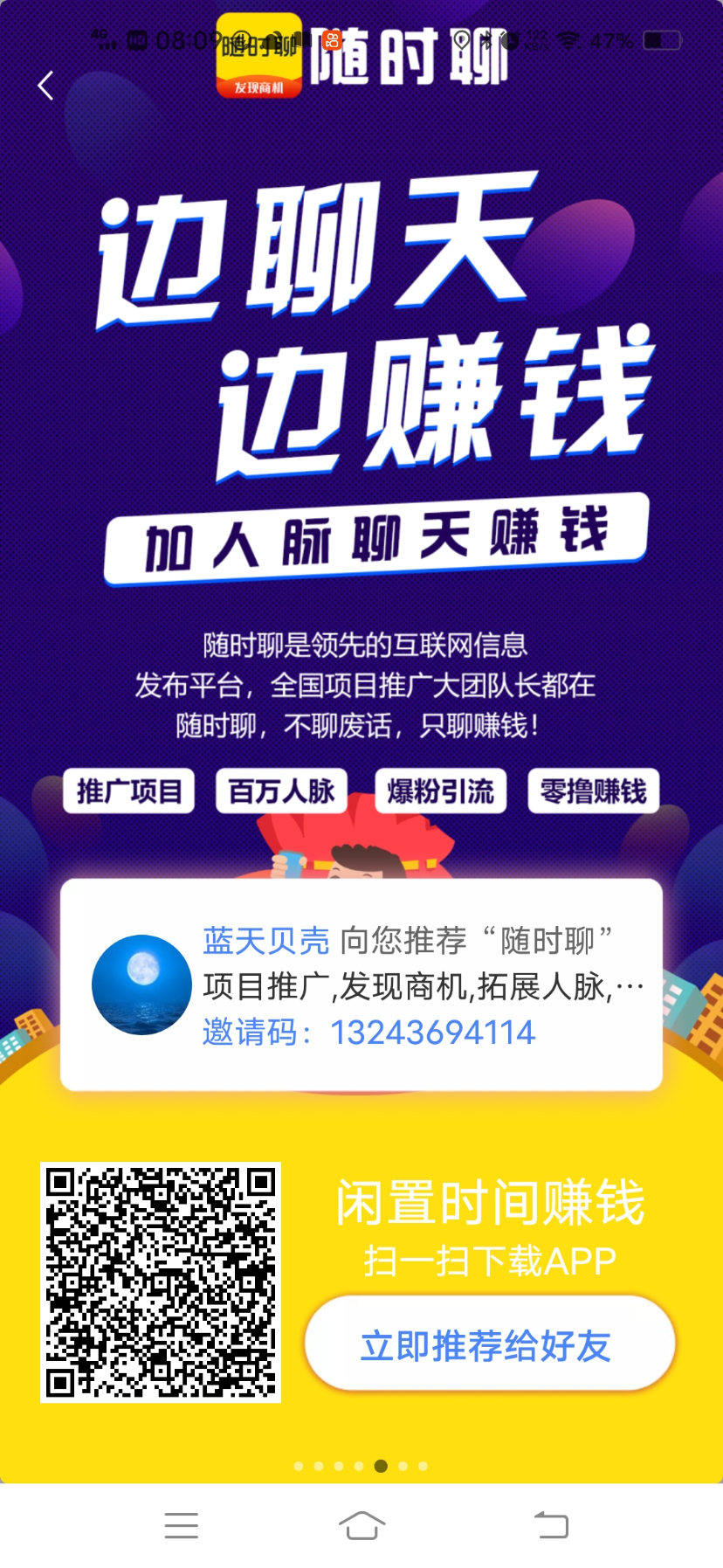Go back using the top-left arrow
The width and height of the screenshot is (723, 1568).
[46, 86]
